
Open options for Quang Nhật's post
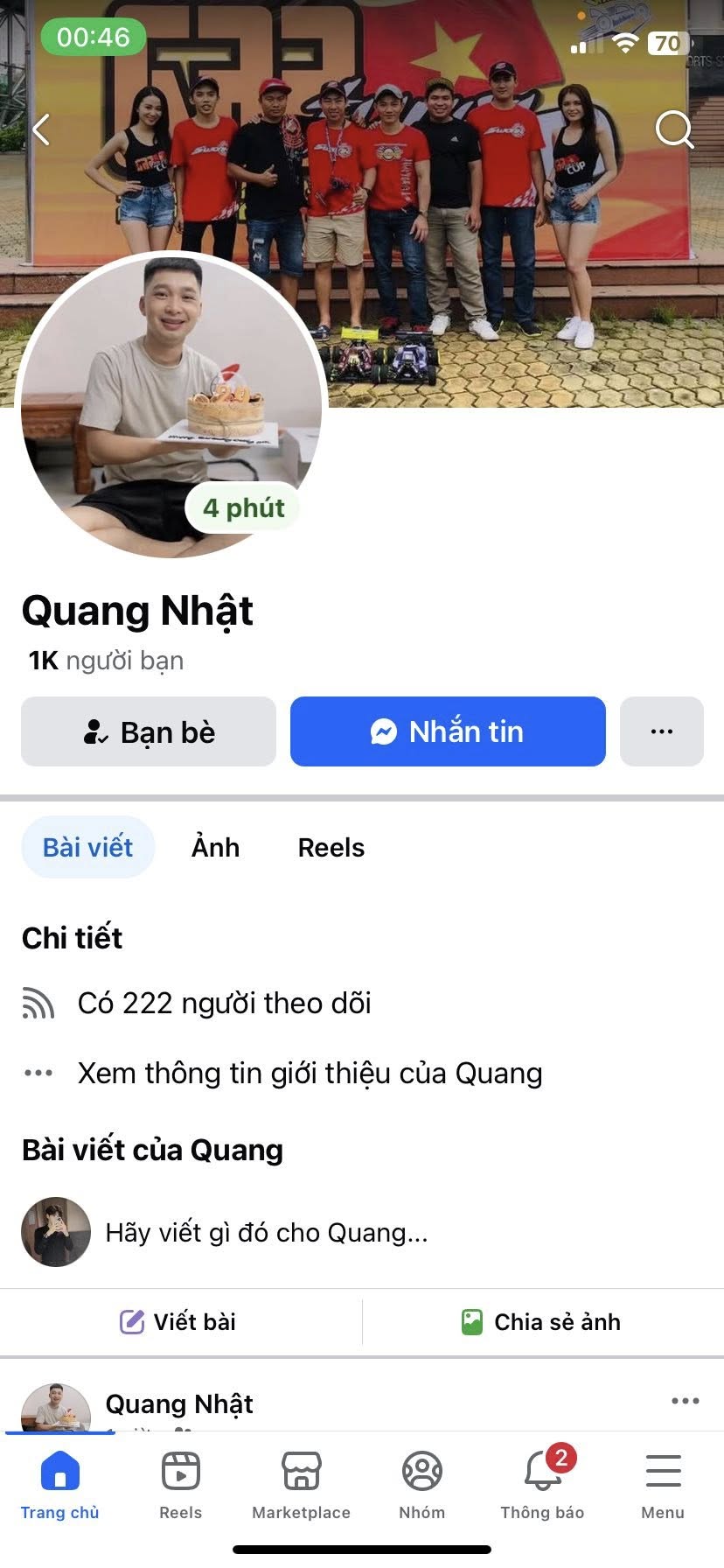pyautogui.click(x=685, y=1401)
